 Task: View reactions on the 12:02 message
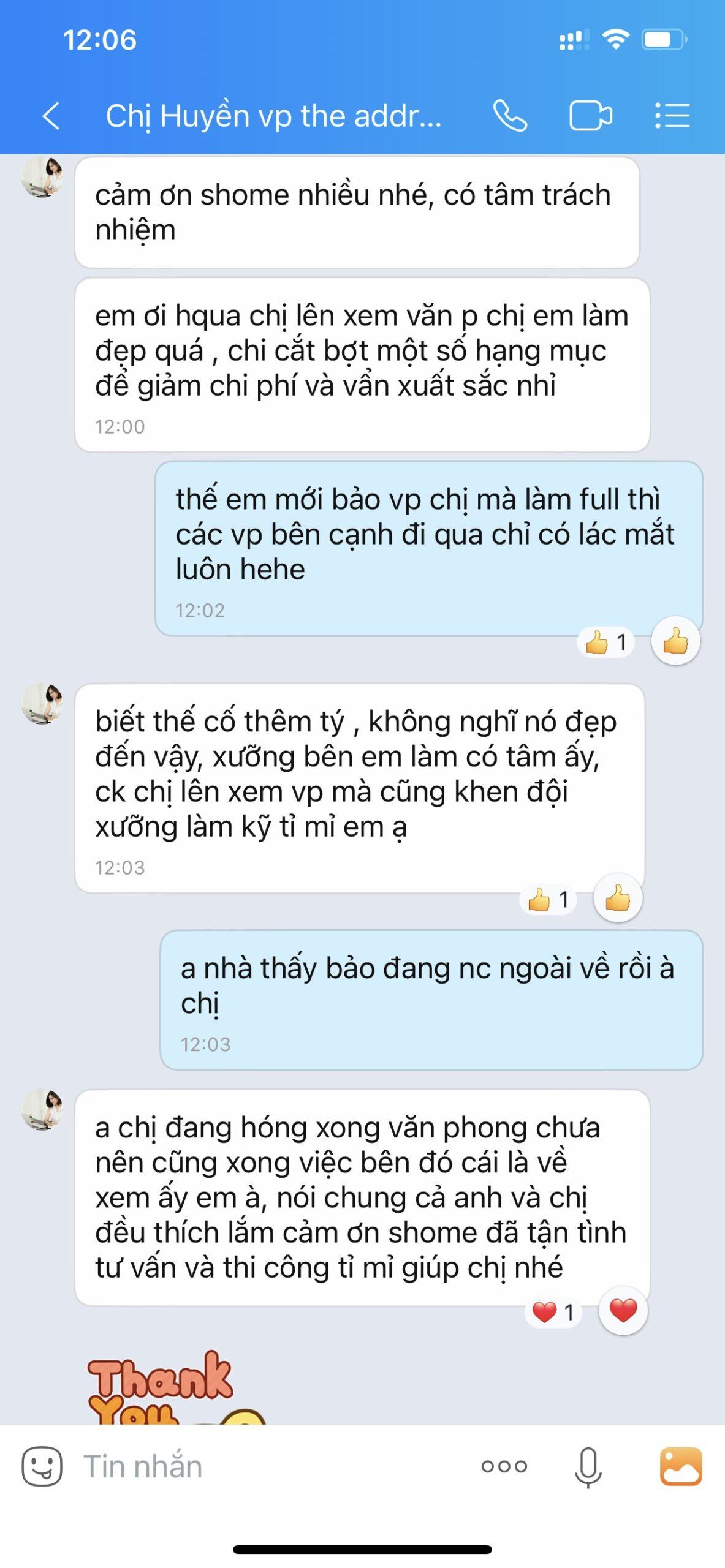tap(605, 643)
